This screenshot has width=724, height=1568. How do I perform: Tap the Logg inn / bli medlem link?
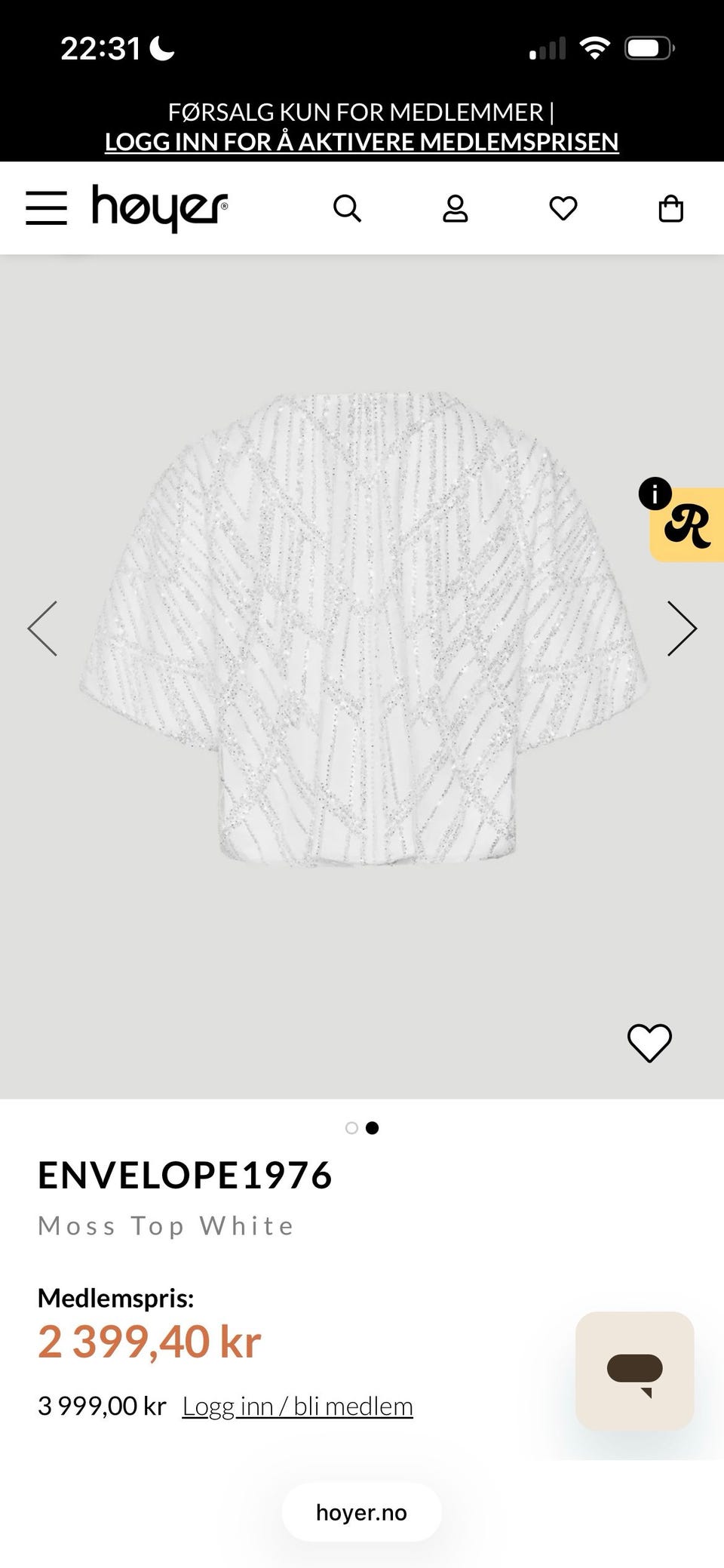298,1407
